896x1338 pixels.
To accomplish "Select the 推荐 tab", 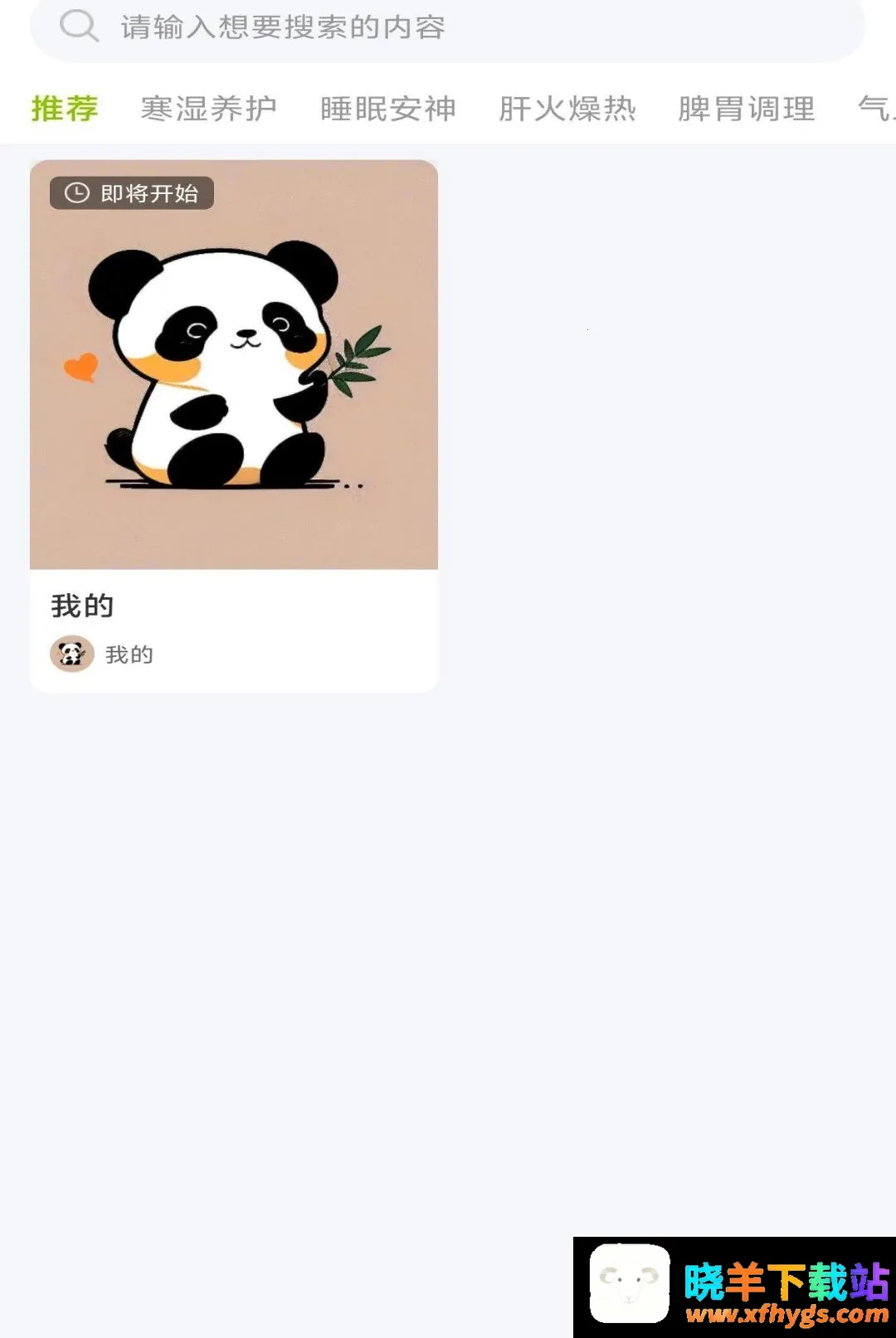I will [65, 109].
